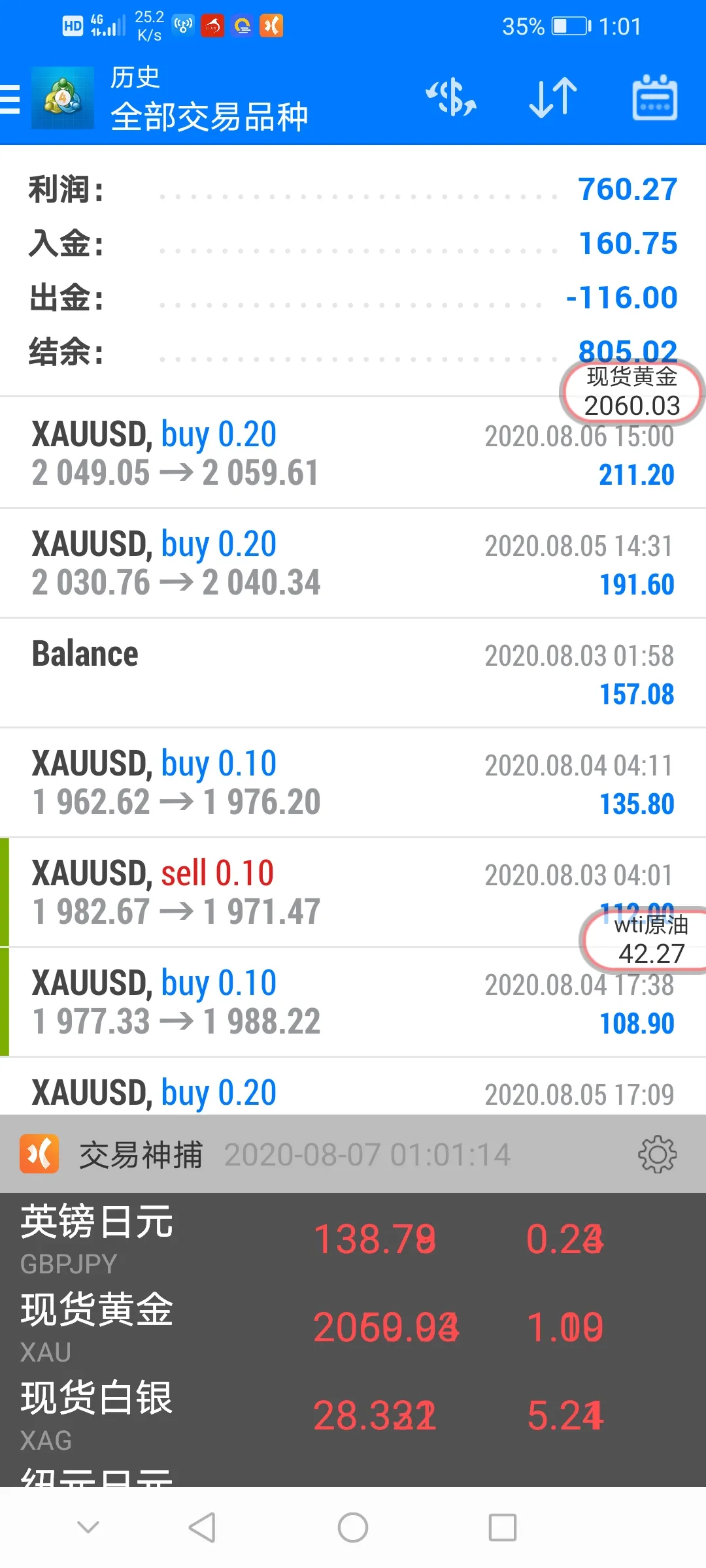
Task: Select the 现货白银 XAG quote row
Action: click(x=353, y=1414)
